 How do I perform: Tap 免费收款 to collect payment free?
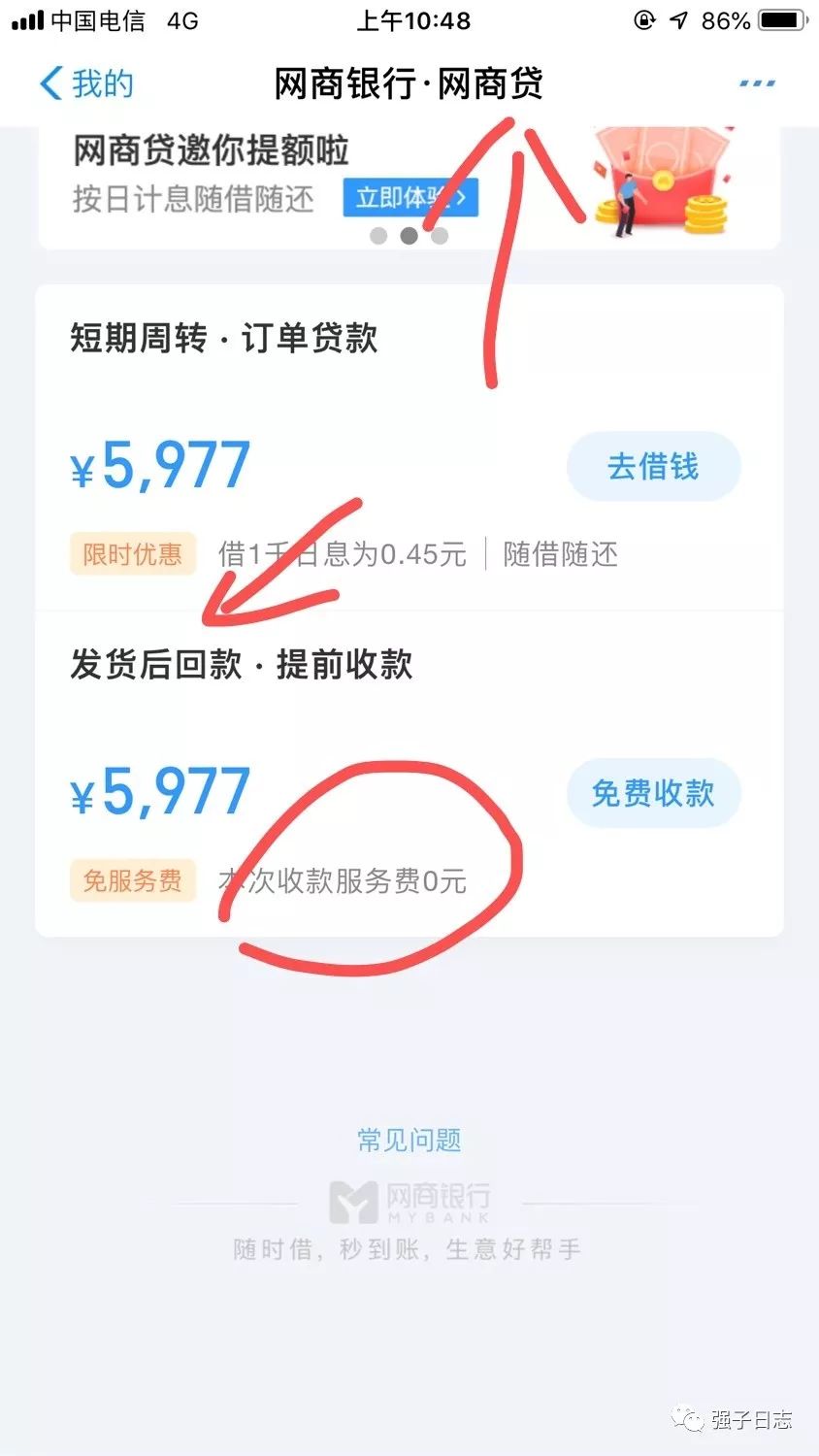pos(653,793)
